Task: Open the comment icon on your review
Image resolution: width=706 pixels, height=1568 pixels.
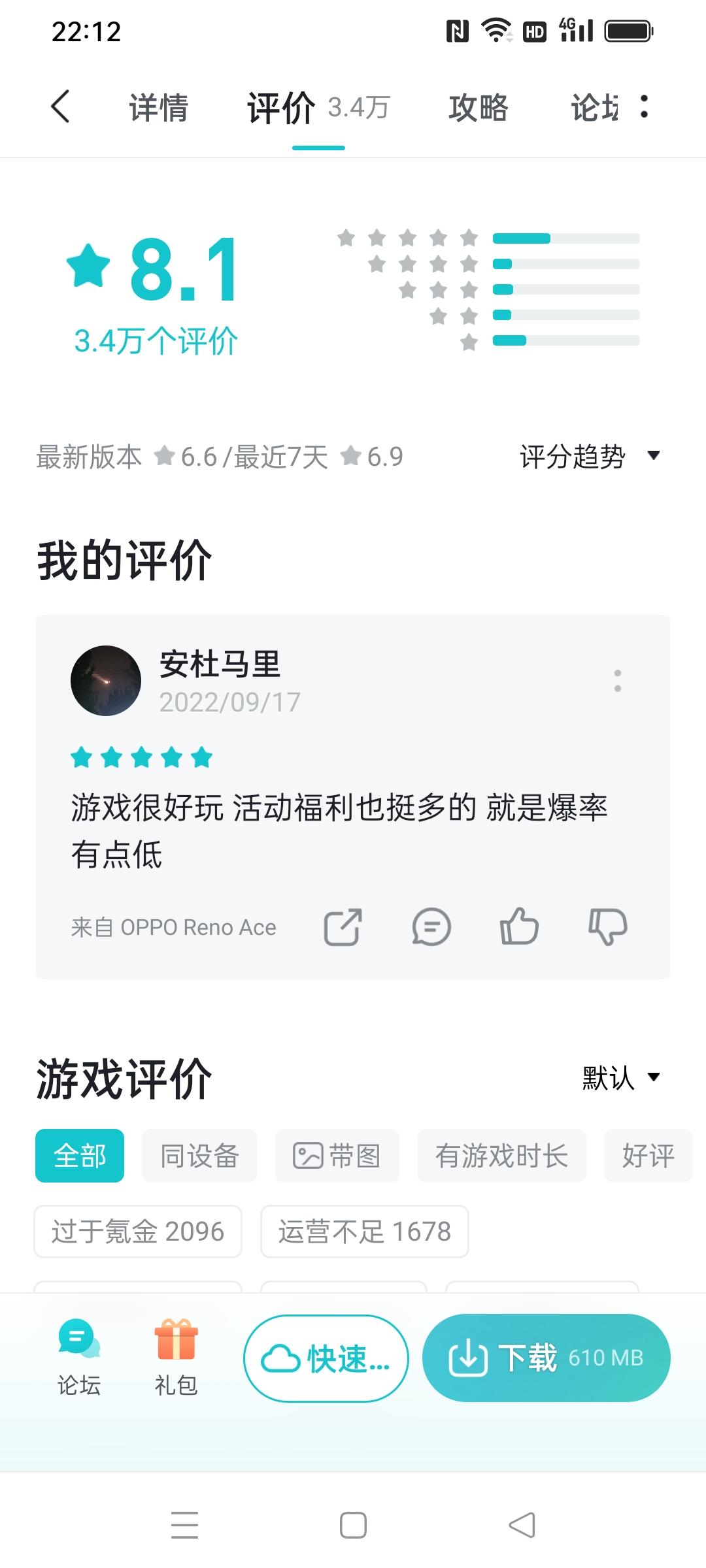Action: point(431,927)
